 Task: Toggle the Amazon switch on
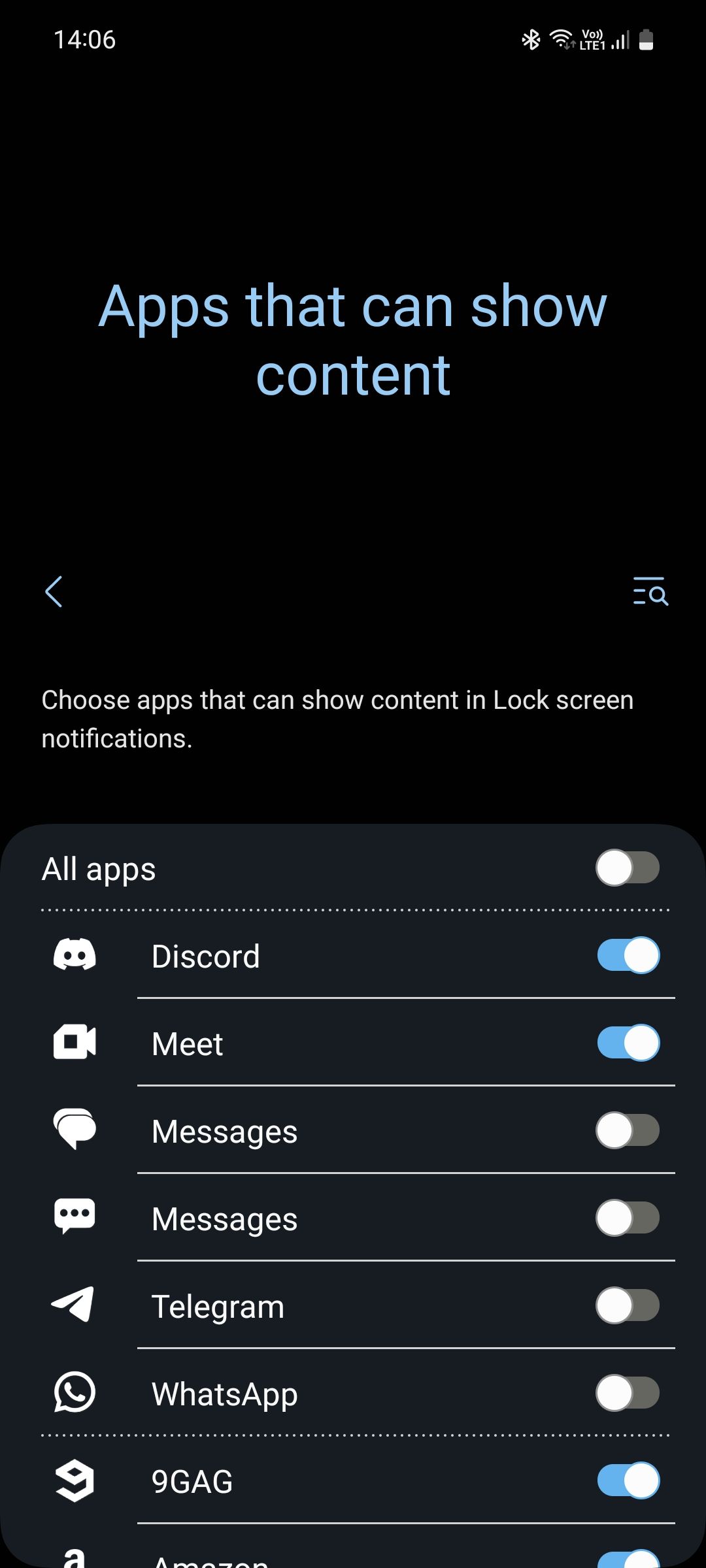pyautogui.click(x=628, y=1561)
